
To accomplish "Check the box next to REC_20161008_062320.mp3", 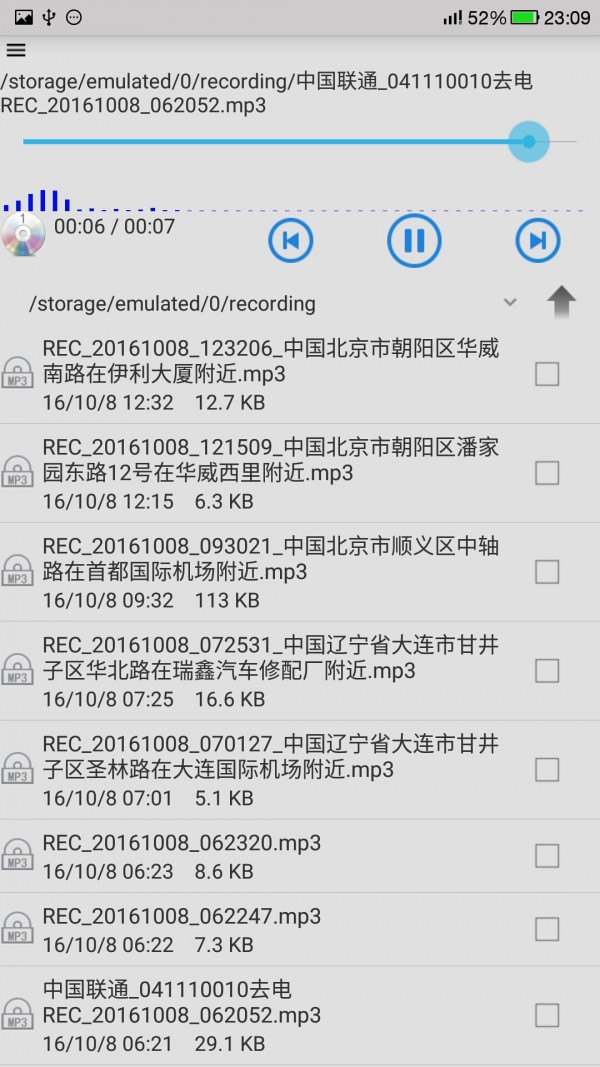I will (547, 856).
